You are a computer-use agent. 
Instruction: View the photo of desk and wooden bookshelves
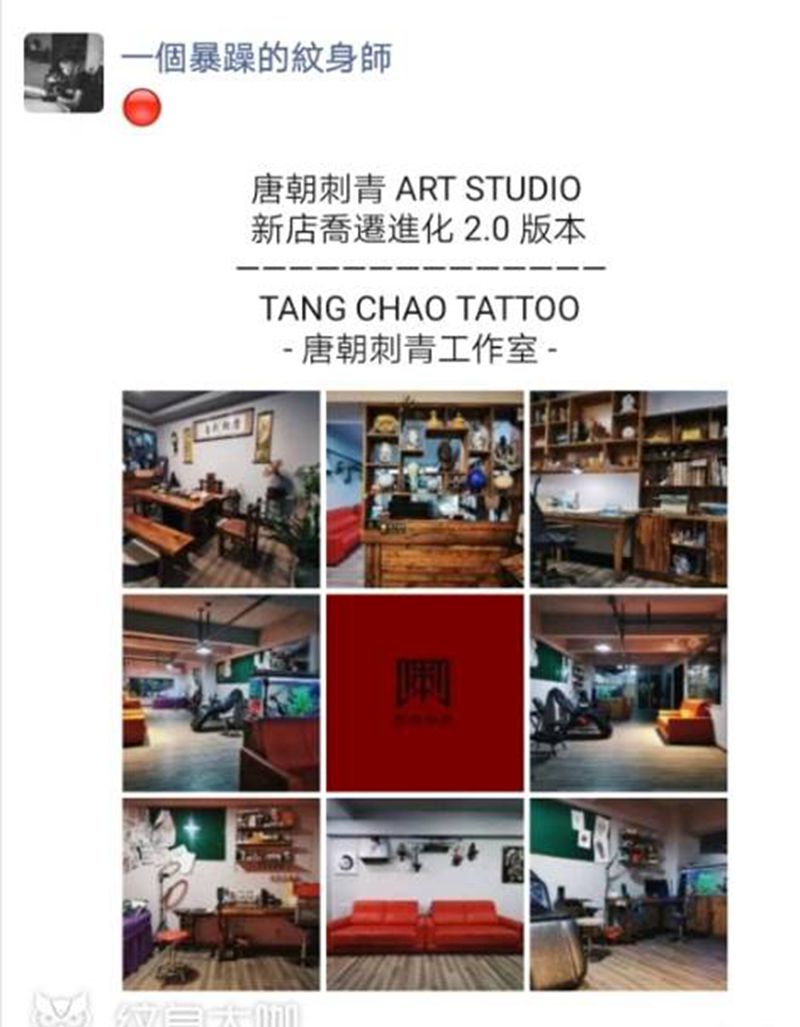(x=628, y=488)
